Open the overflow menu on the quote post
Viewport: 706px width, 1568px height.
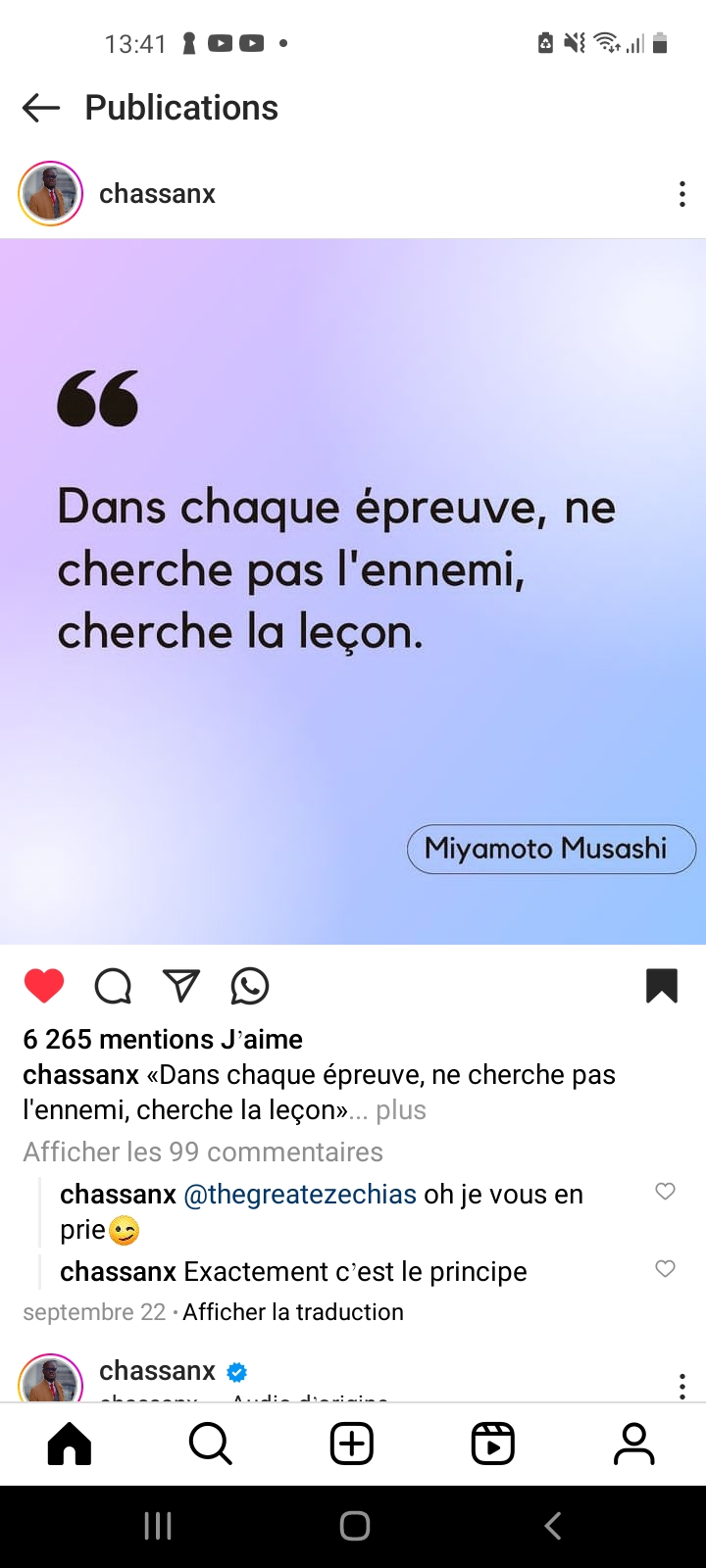pyautogui.click(x=681, y=194)
